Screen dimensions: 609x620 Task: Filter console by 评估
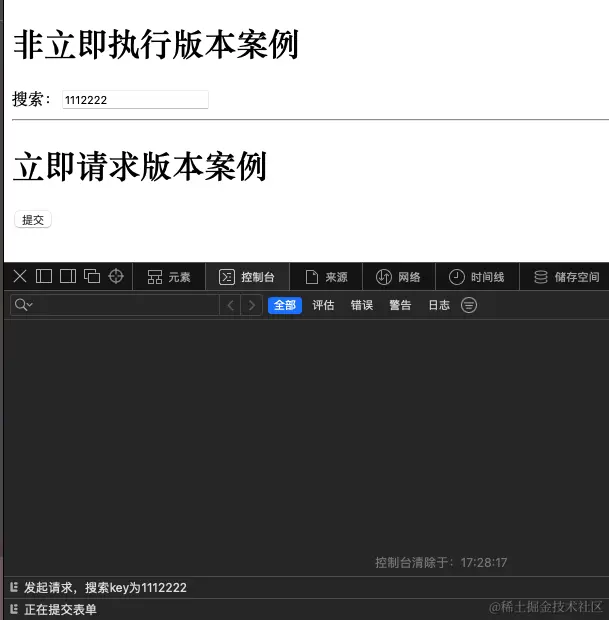point(323,305)
